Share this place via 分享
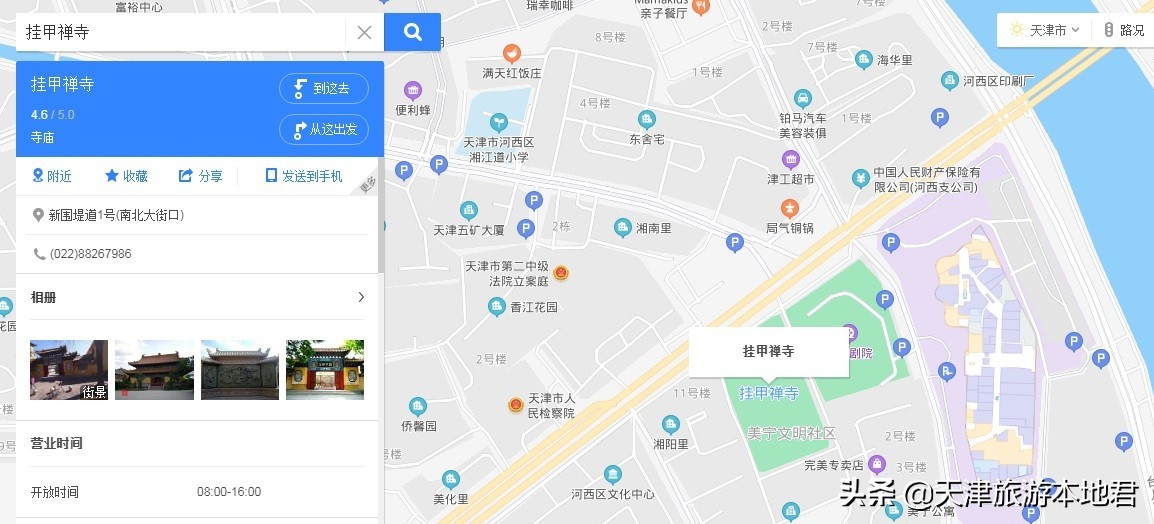Screen dimensions: 1154x524 point(200,176)
